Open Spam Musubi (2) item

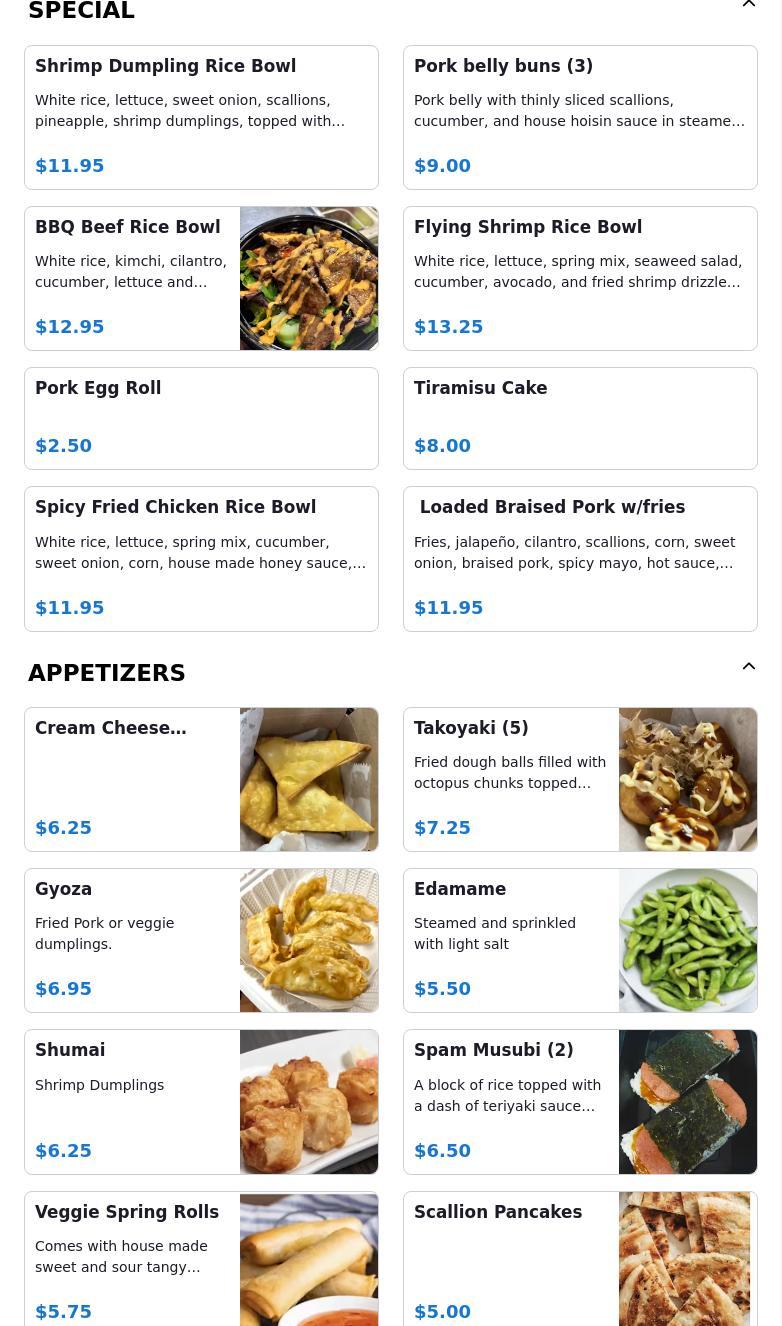point(580,1101)
